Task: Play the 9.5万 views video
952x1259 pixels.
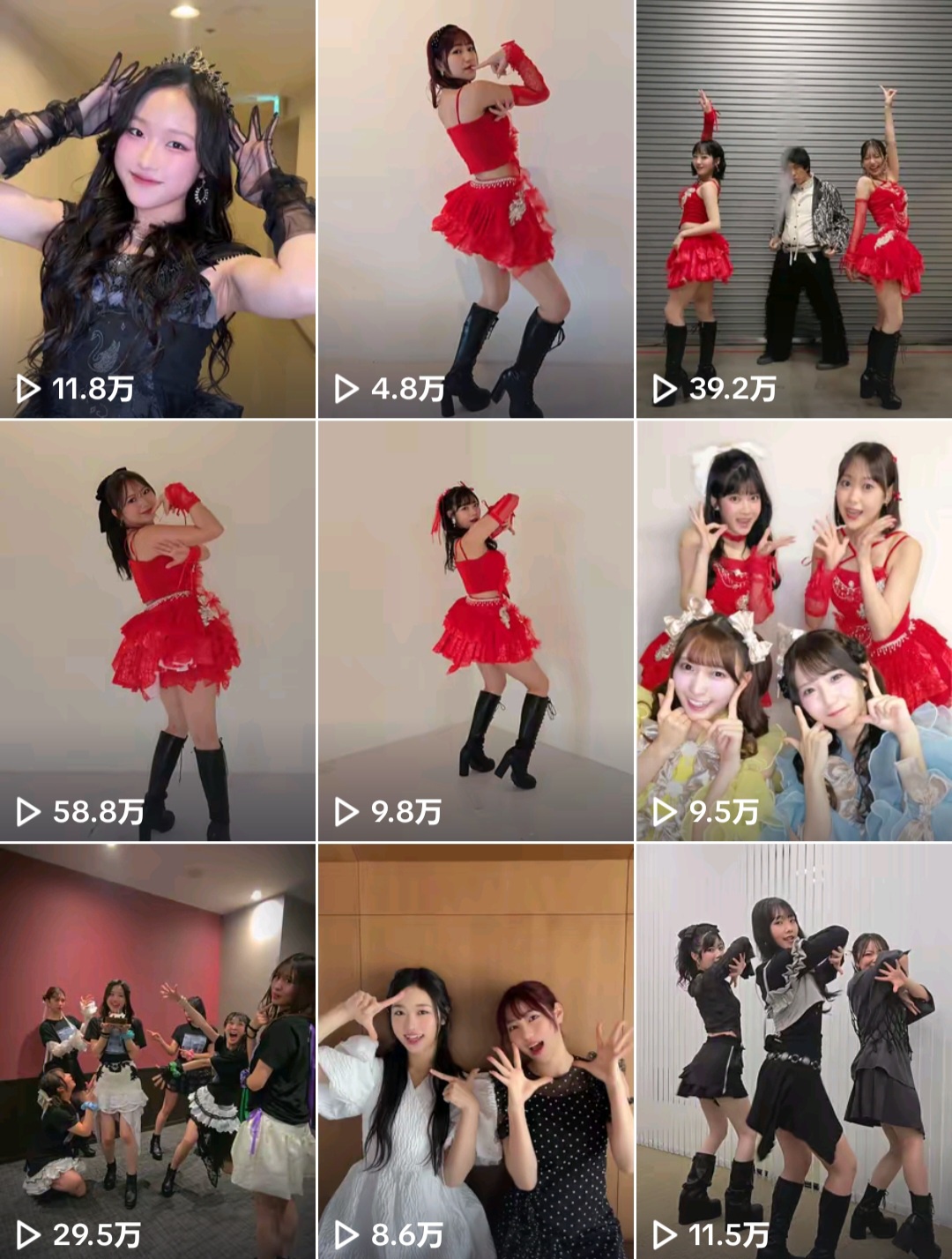Action: coord(794,630)
